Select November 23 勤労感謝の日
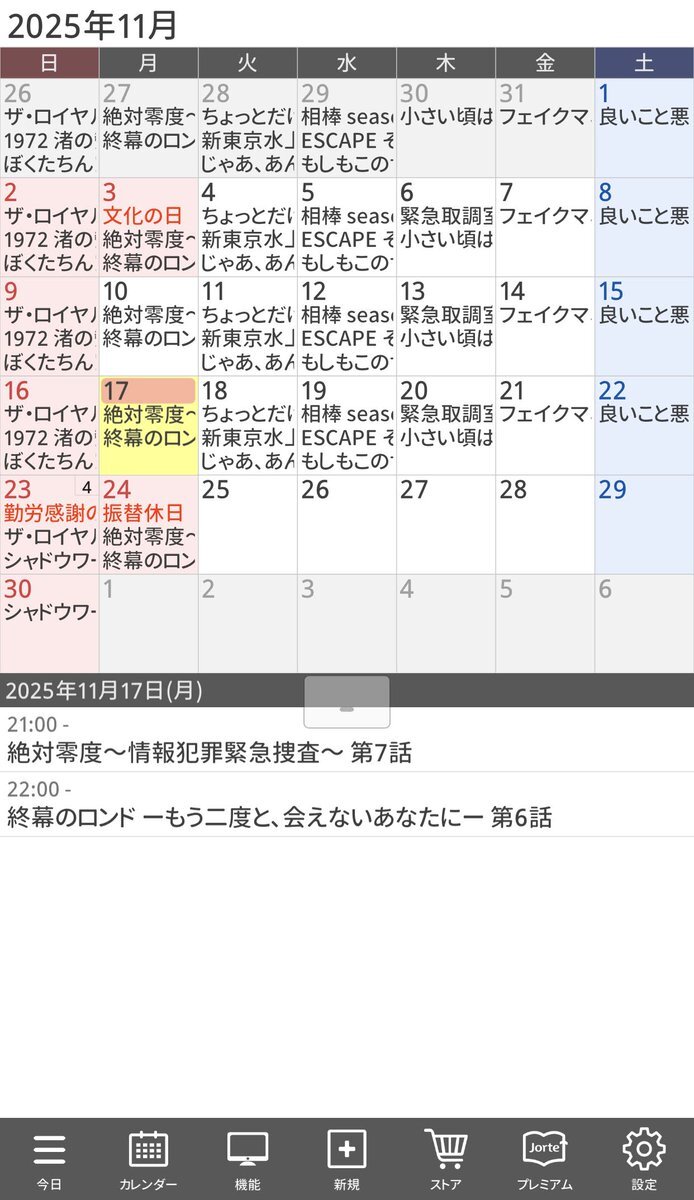 click(49, 524)
